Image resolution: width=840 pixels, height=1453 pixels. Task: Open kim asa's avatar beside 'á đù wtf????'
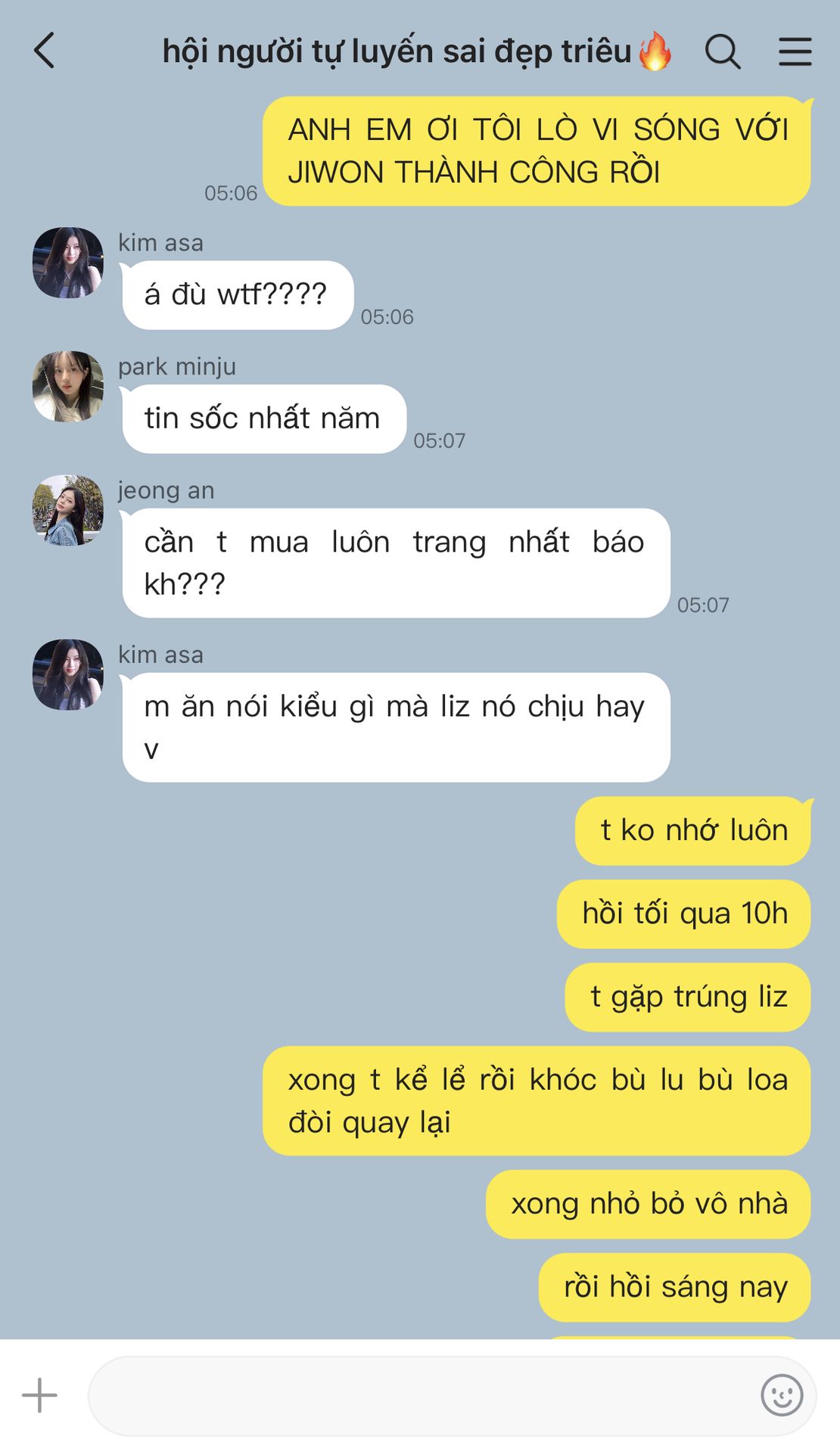point(68,263)
